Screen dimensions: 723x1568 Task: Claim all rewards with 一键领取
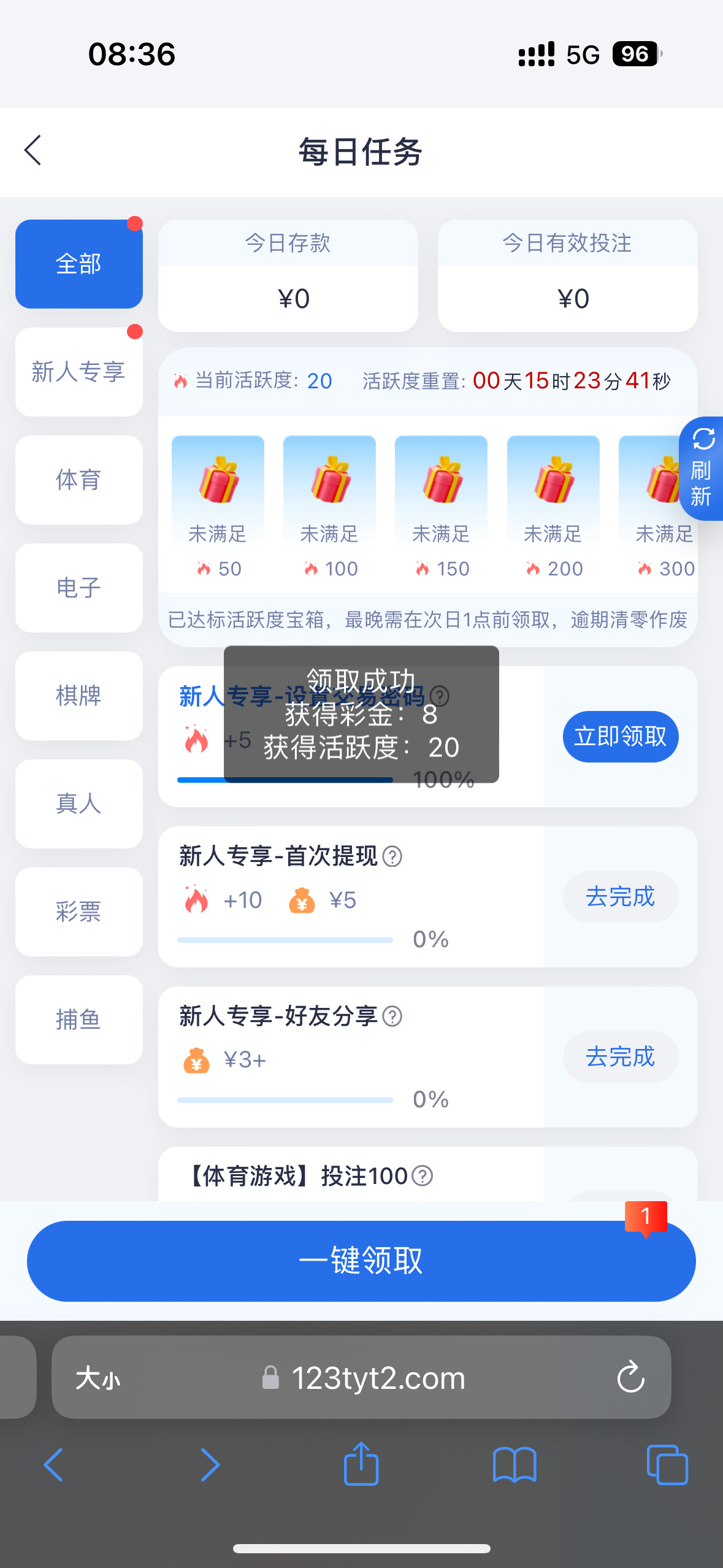click(x=361, y=1261)
